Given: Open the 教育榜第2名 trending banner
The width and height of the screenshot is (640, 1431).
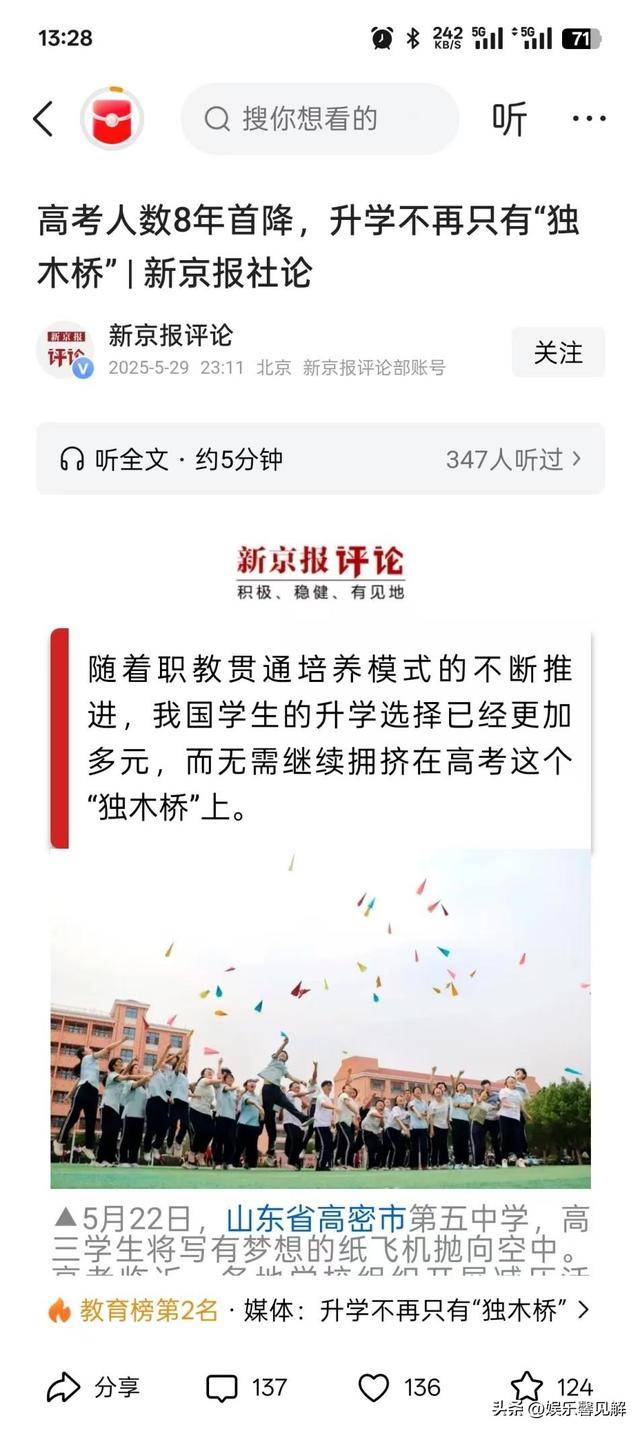Looking at the screenshot, I should point(318,1310).
